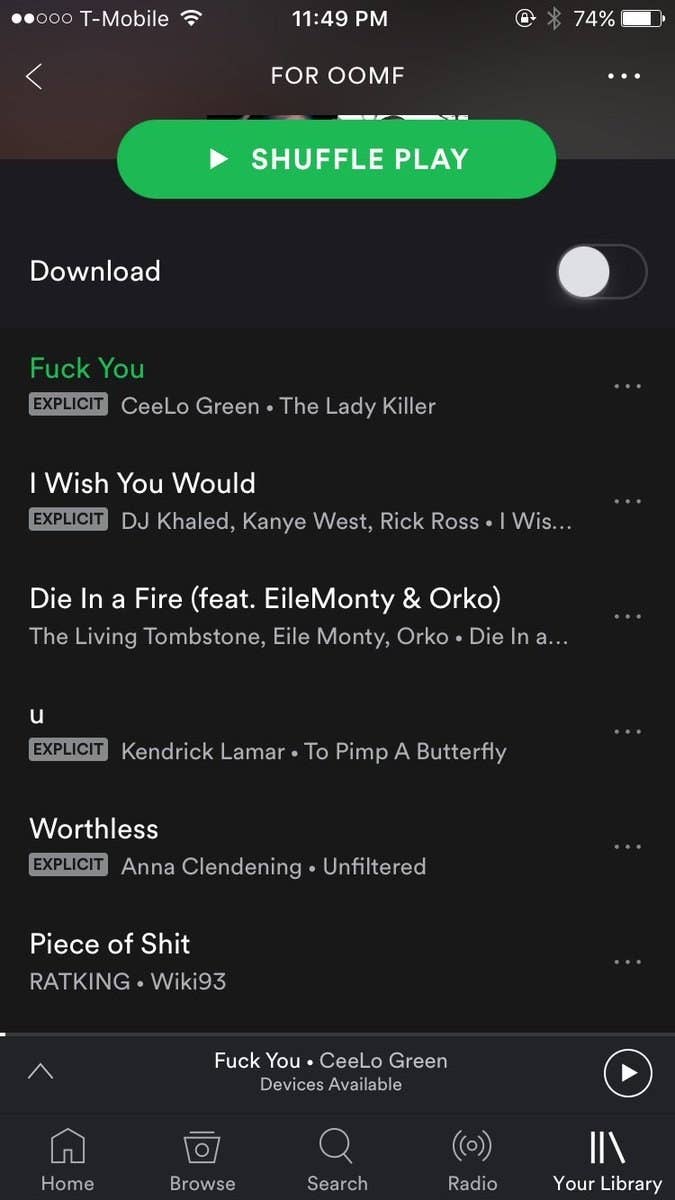Start Shuffle Play

336,159
